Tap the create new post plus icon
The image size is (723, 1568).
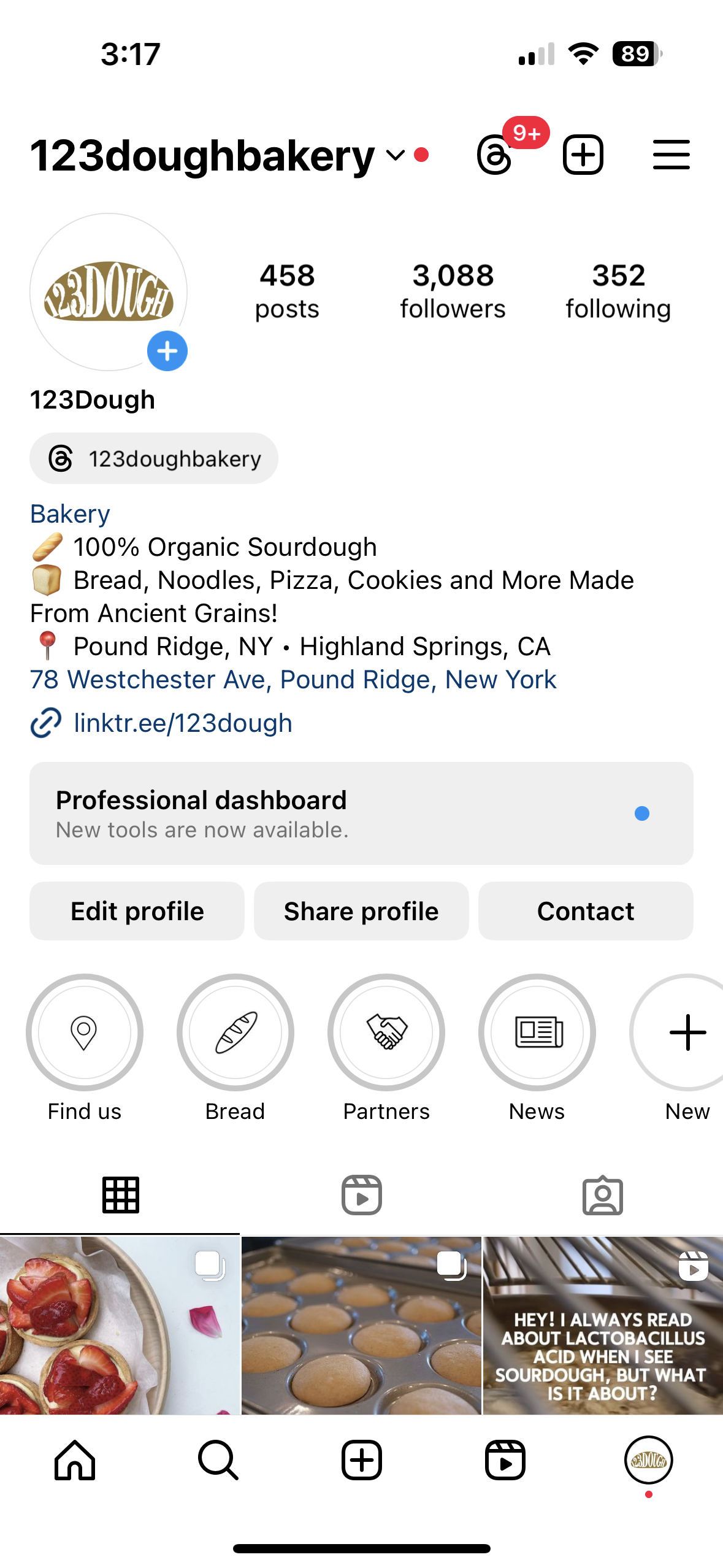pyautogui.click(x=583, y=155)
